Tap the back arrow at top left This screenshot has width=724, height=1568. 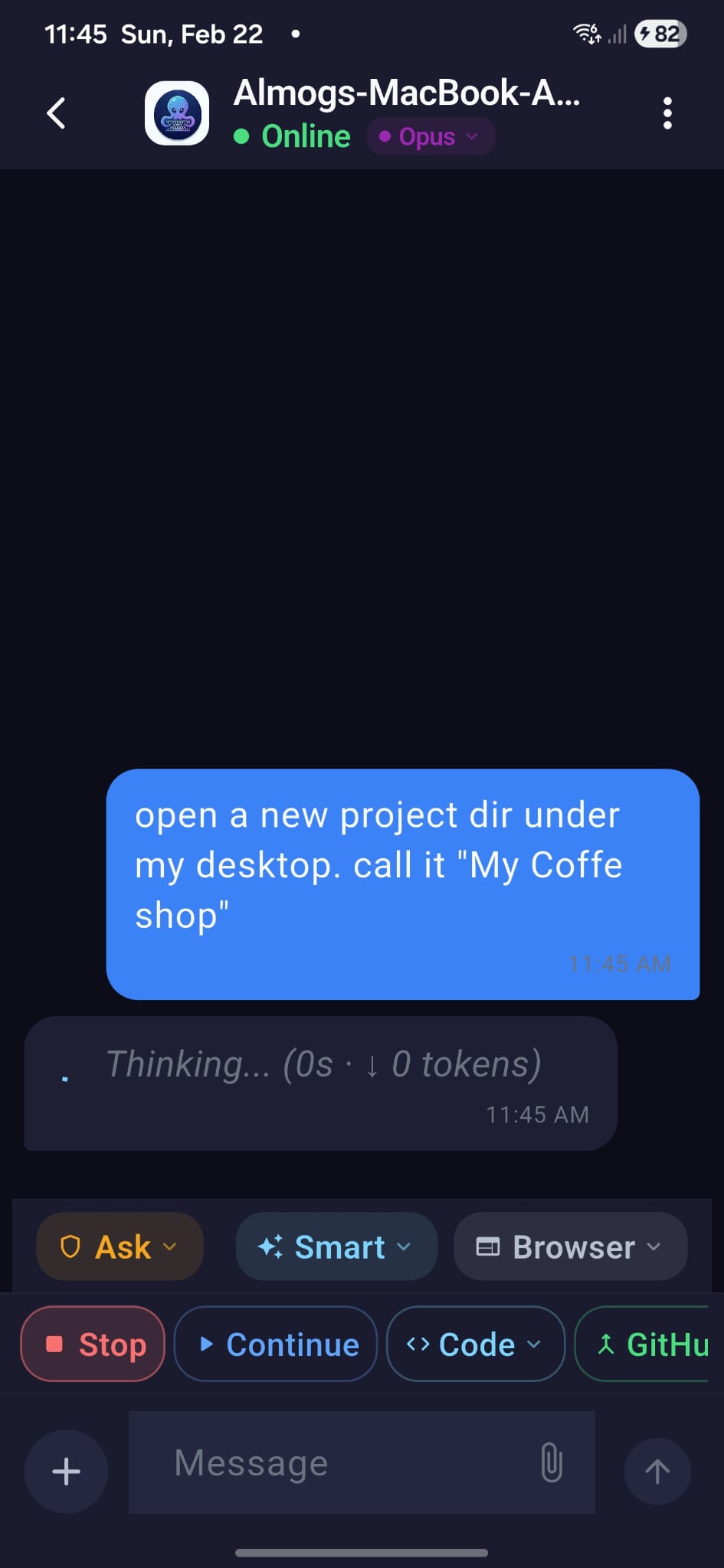click(55, 113)
